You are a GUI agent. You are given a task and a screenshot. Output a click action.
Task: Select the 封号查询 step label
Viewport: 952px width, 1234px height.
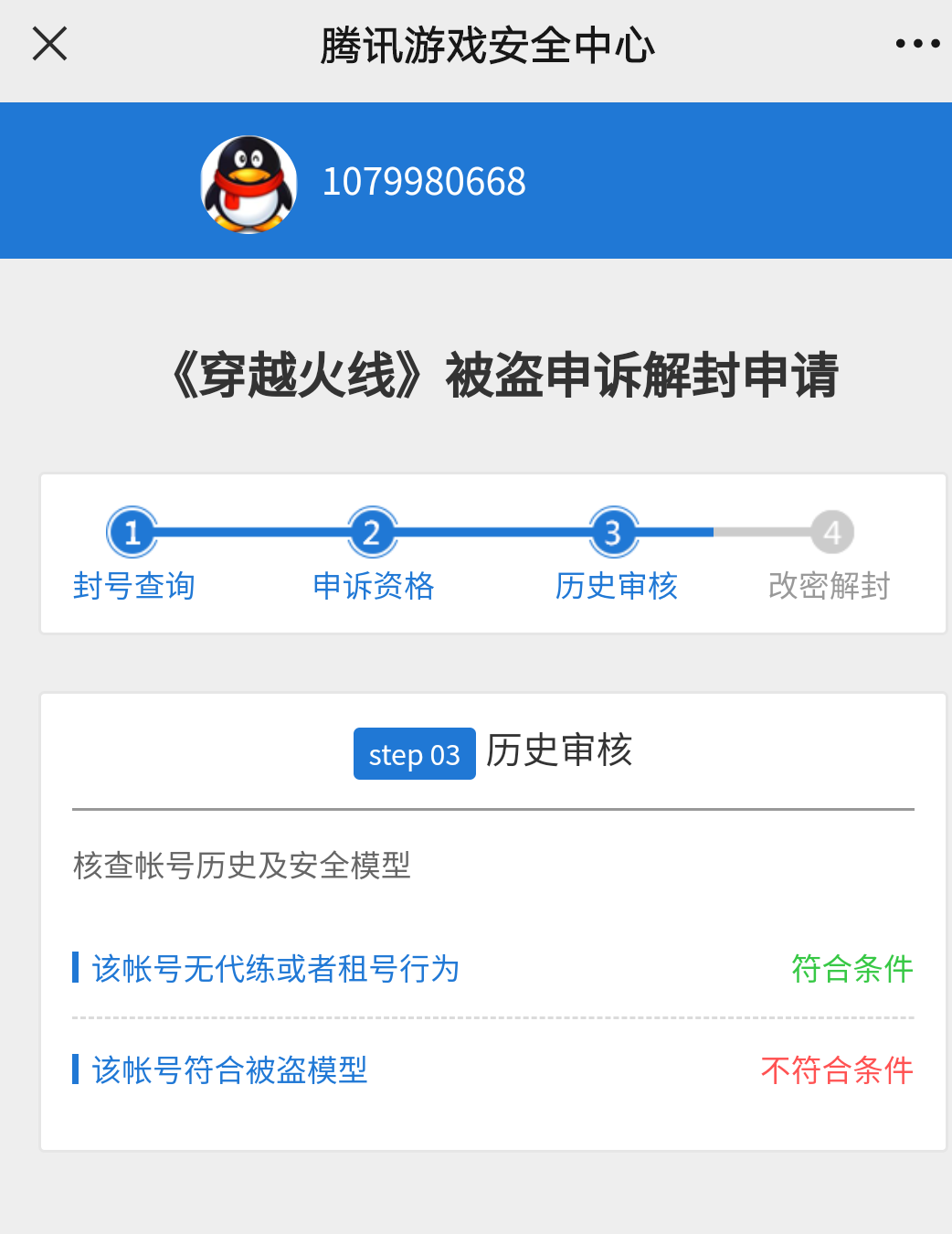[132, 587]
